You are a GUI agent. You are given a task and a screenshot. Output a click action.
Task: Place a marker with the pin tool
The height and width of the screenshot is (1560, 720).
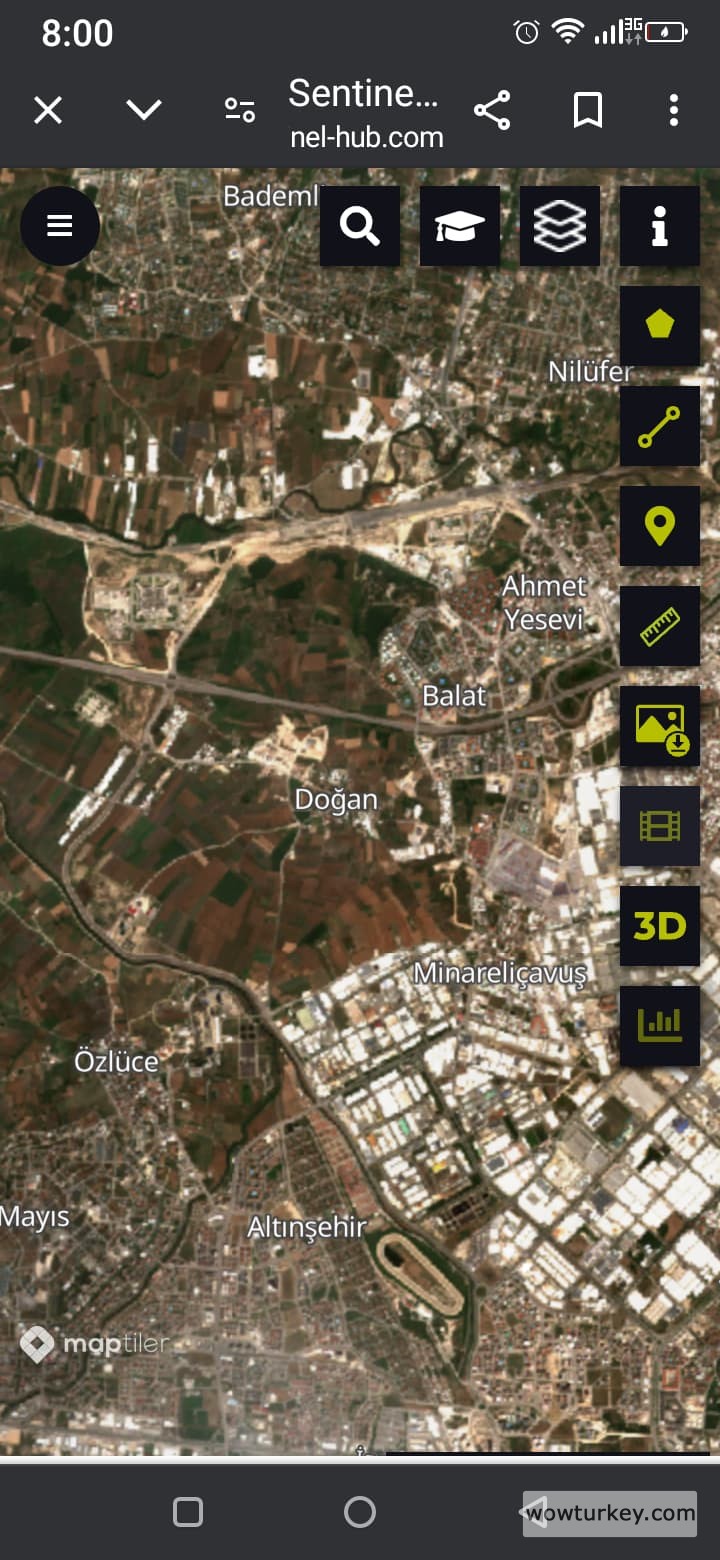659,526
